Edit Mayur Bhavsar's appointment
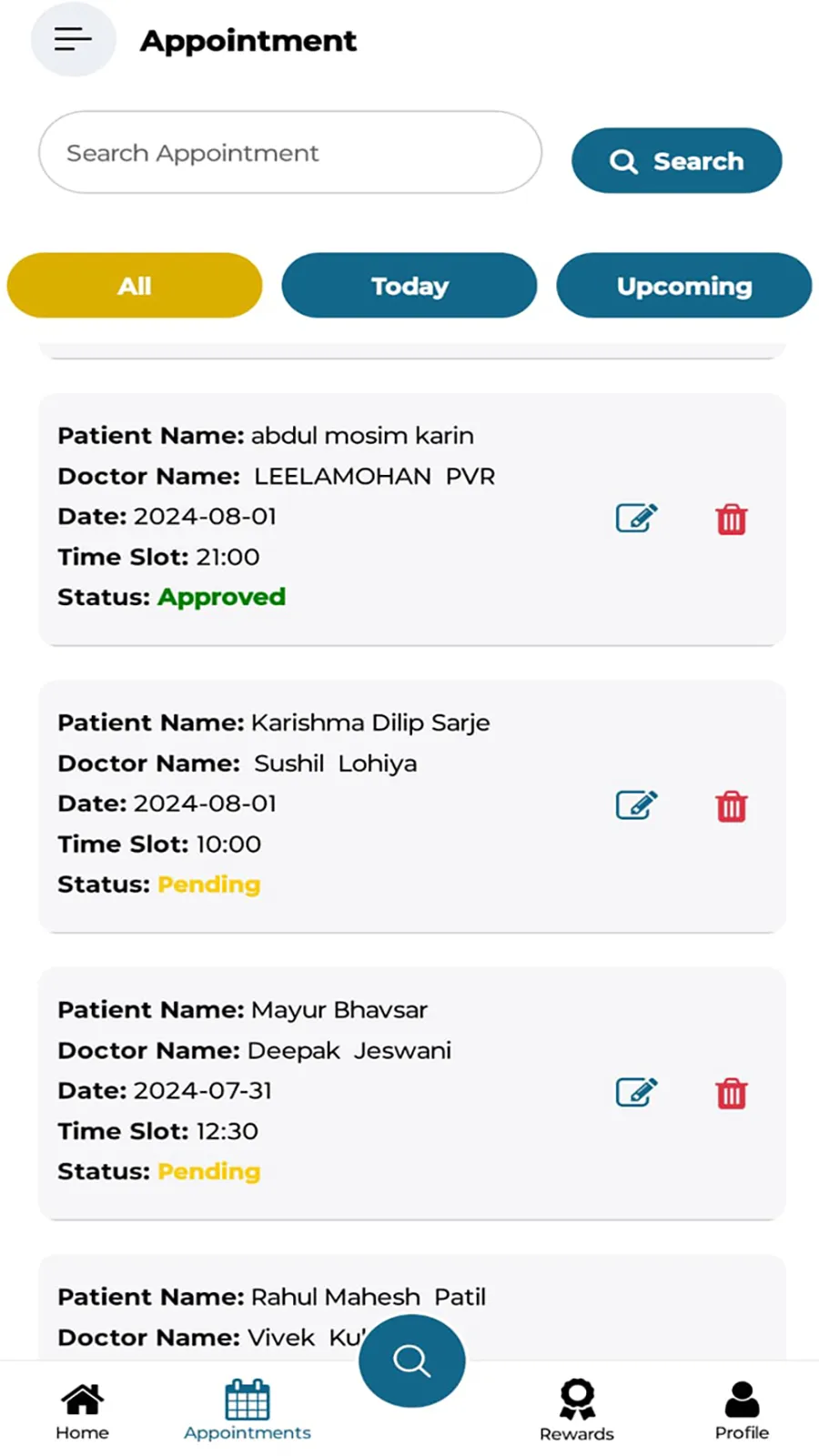This screenshot has width=819, height=1456. tap(636, 1092)
